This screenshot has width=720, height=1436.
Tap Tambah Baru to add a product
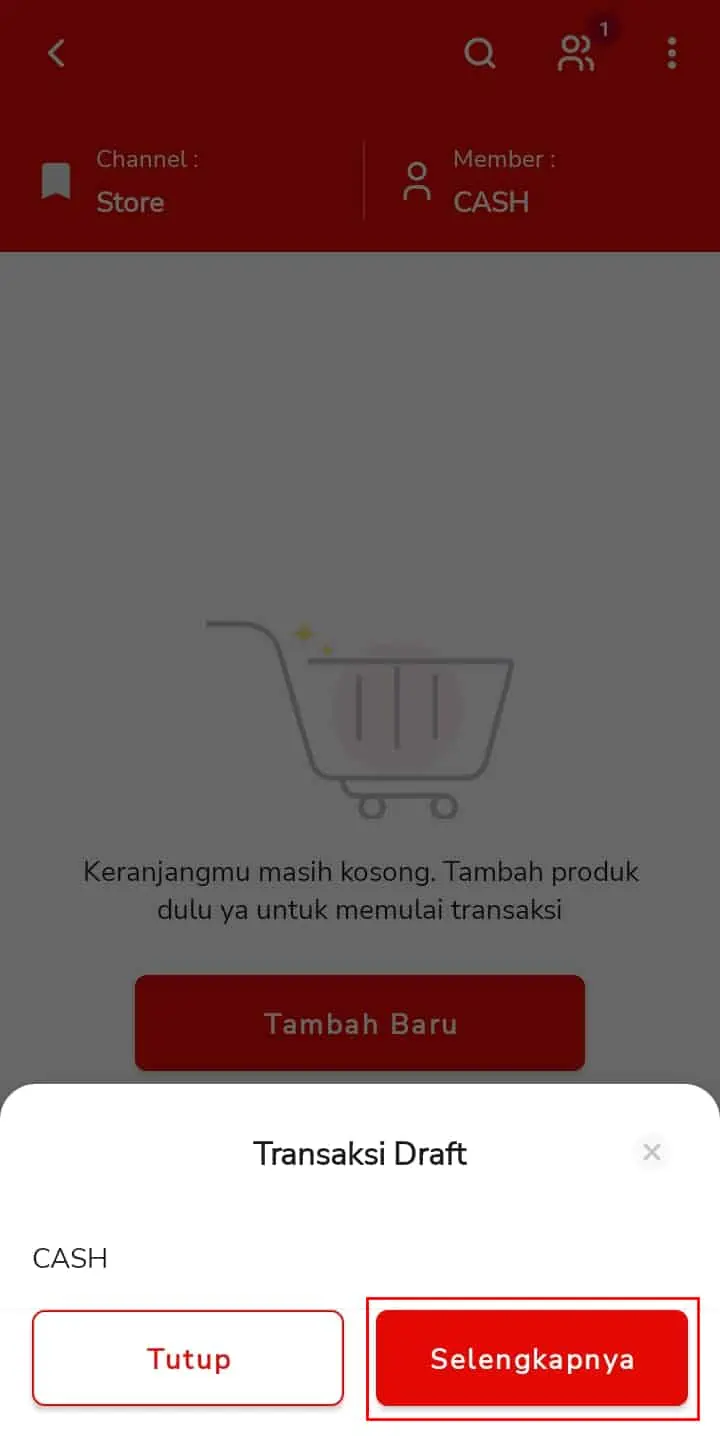click(360, 1023)
